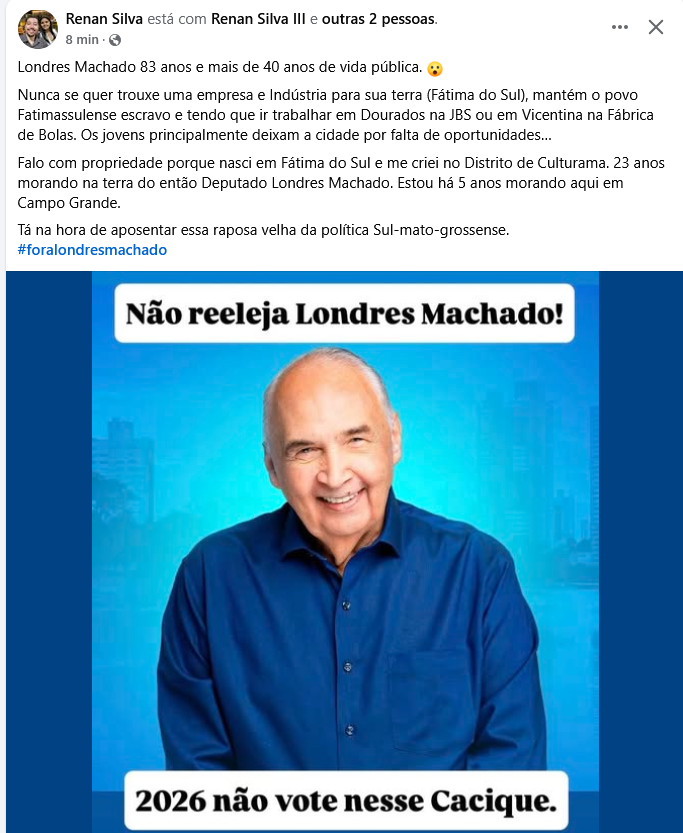Open the post's three-dot options menu
683x833 pixels.
[620, 27]
